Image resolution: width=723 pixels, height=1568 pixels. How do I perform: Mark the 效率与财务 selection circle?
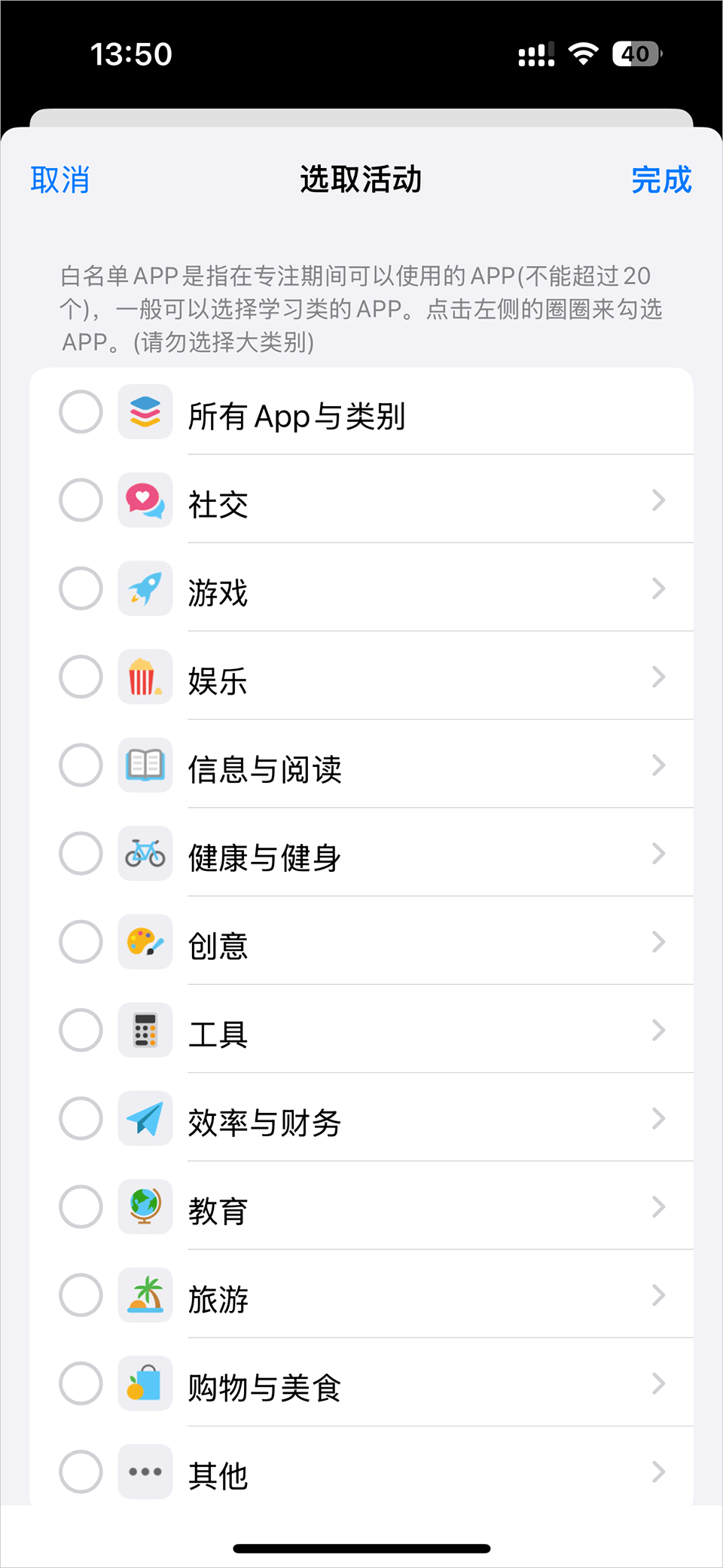(x=81, y=1119)
